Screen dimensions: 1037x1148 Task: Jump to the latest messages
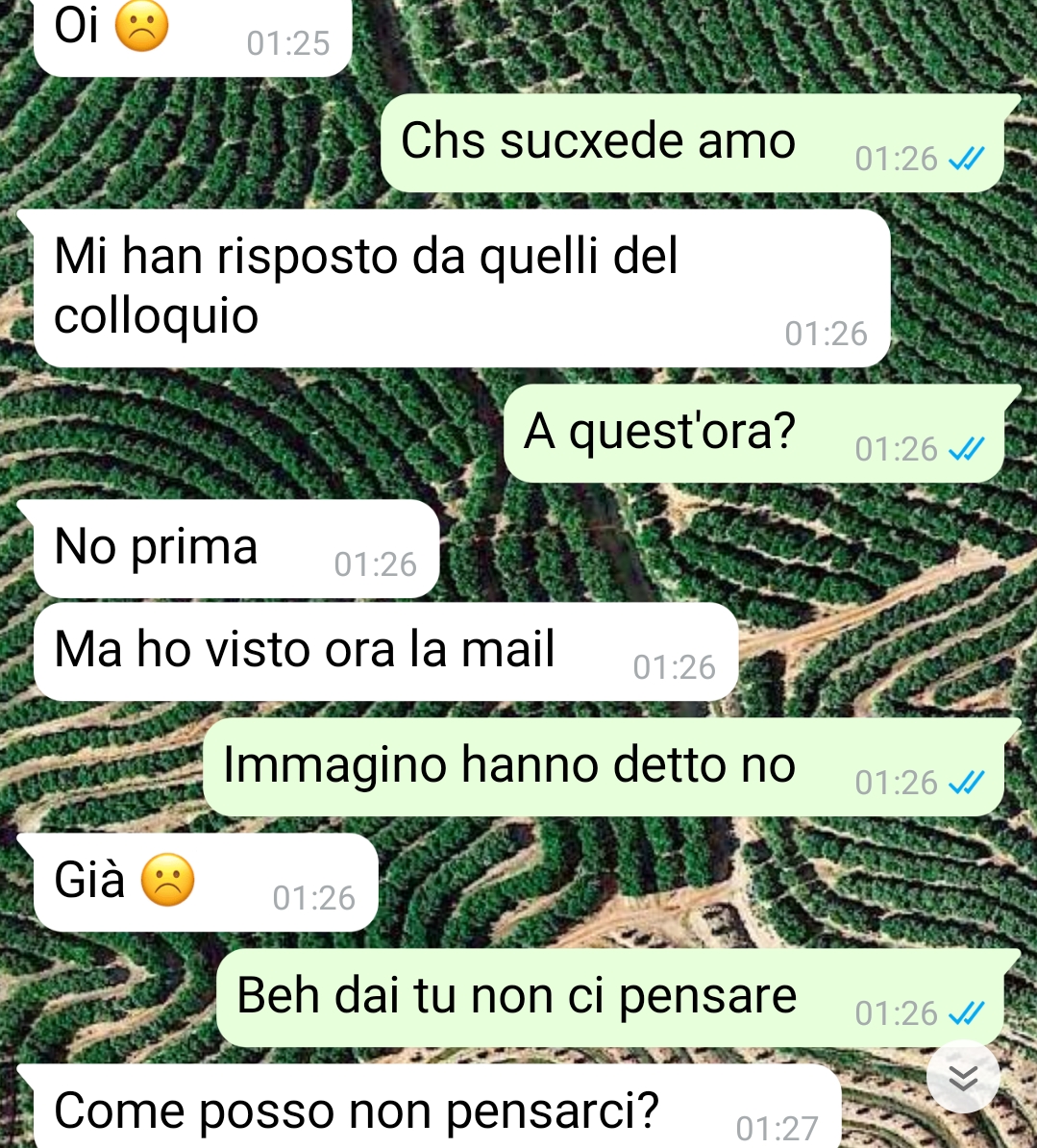click(x=963, y=1078)
